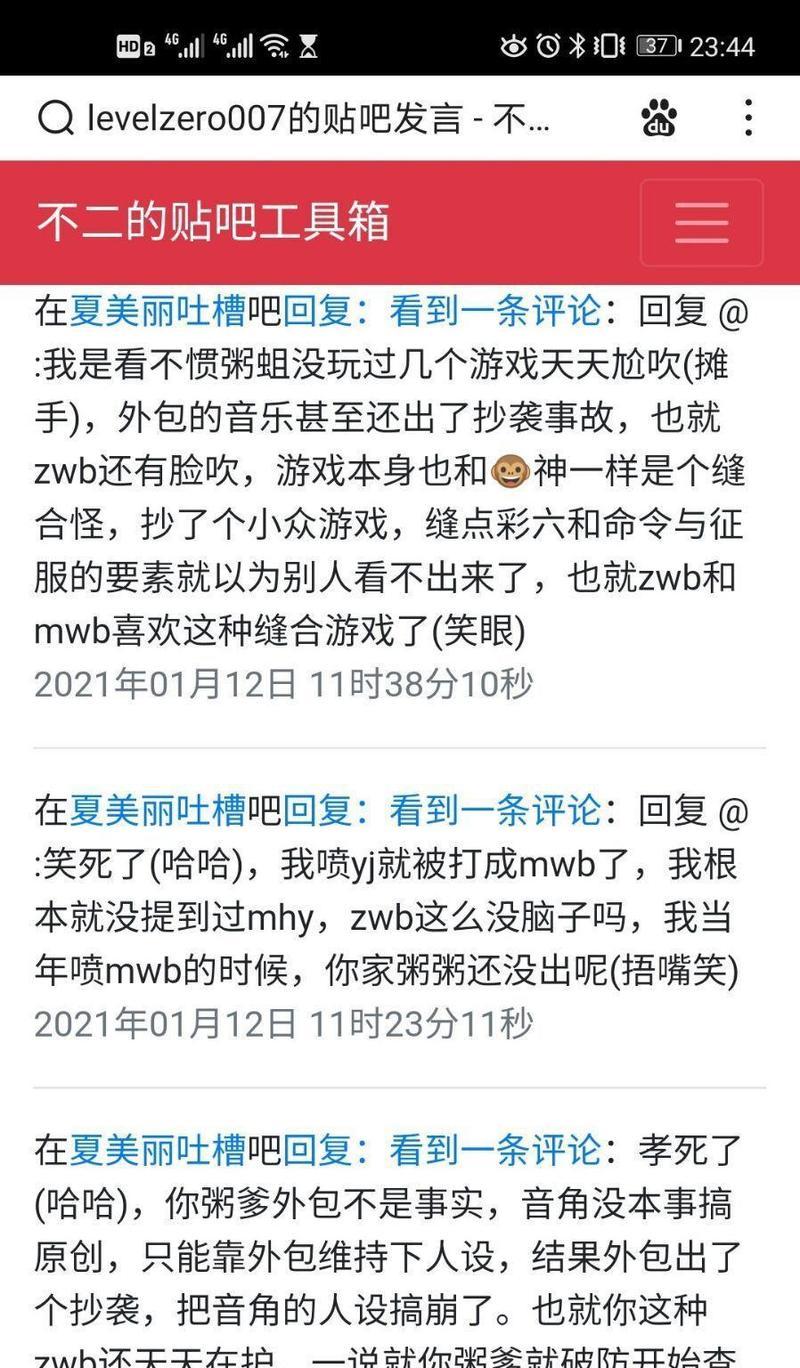
Task: Open the Baidu paw icon
Action: 659,118
